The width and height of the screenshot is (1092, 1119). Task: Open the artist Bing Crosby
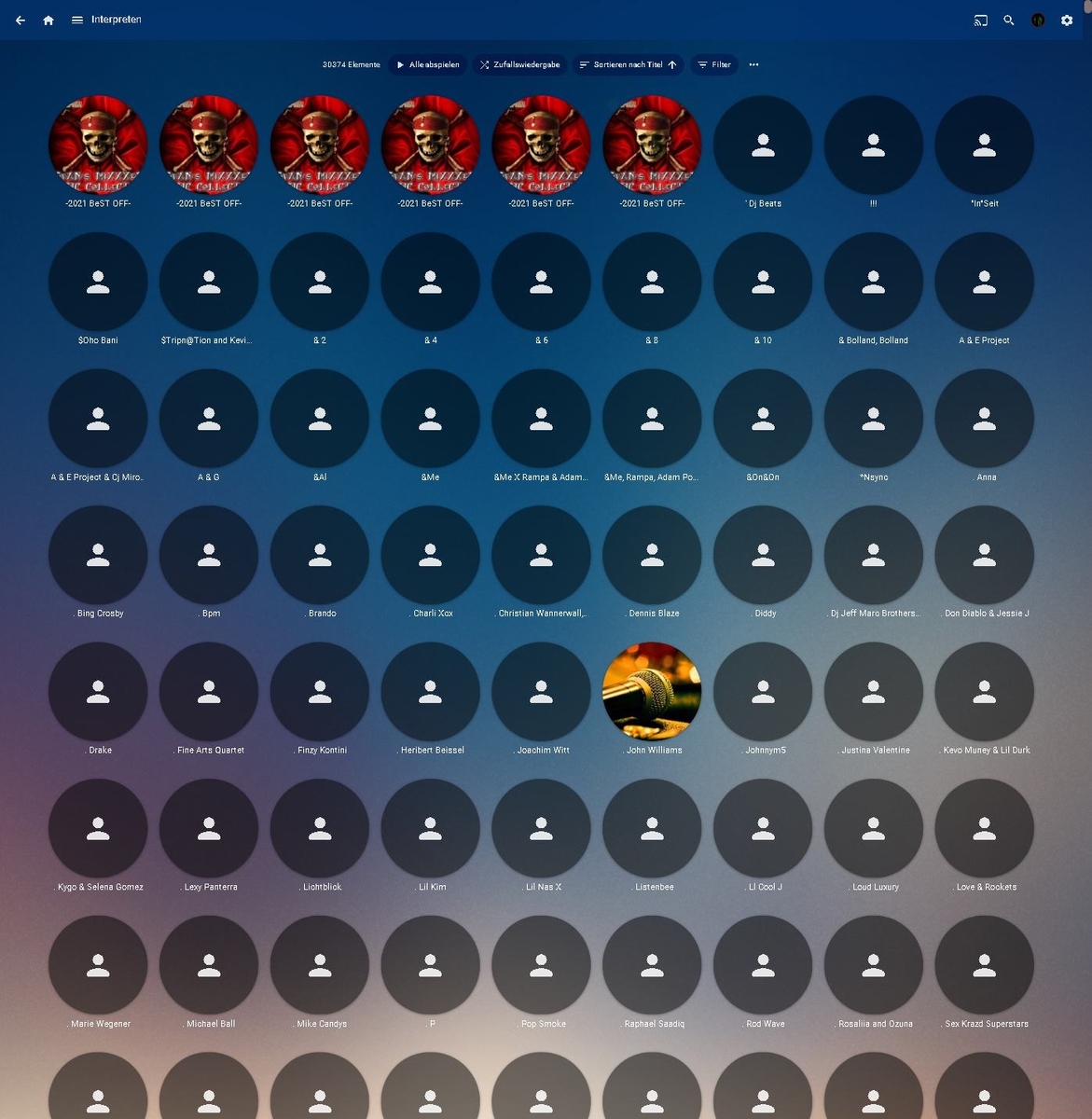click(x=98, y=556)
